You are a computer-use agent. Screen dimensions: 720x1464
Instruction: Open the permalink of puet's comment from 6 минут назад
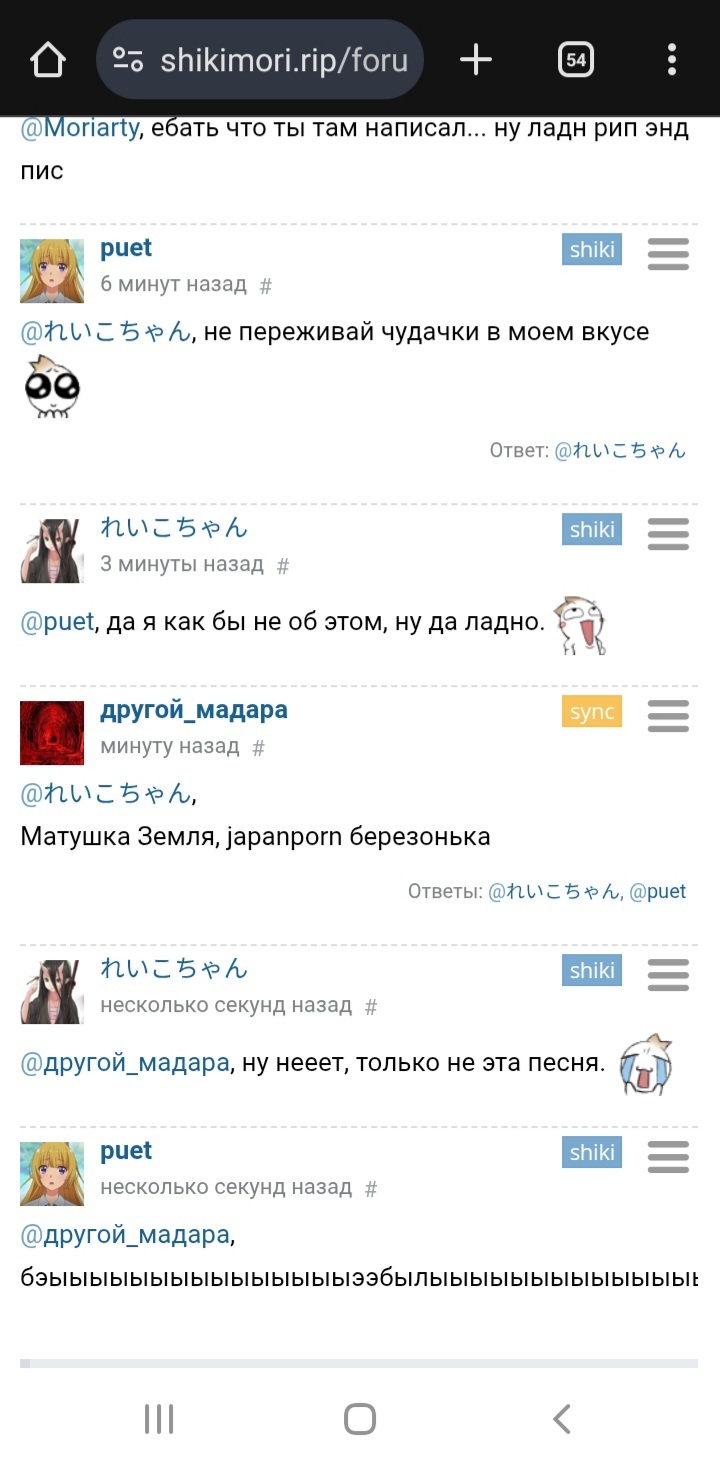point(265,286)
